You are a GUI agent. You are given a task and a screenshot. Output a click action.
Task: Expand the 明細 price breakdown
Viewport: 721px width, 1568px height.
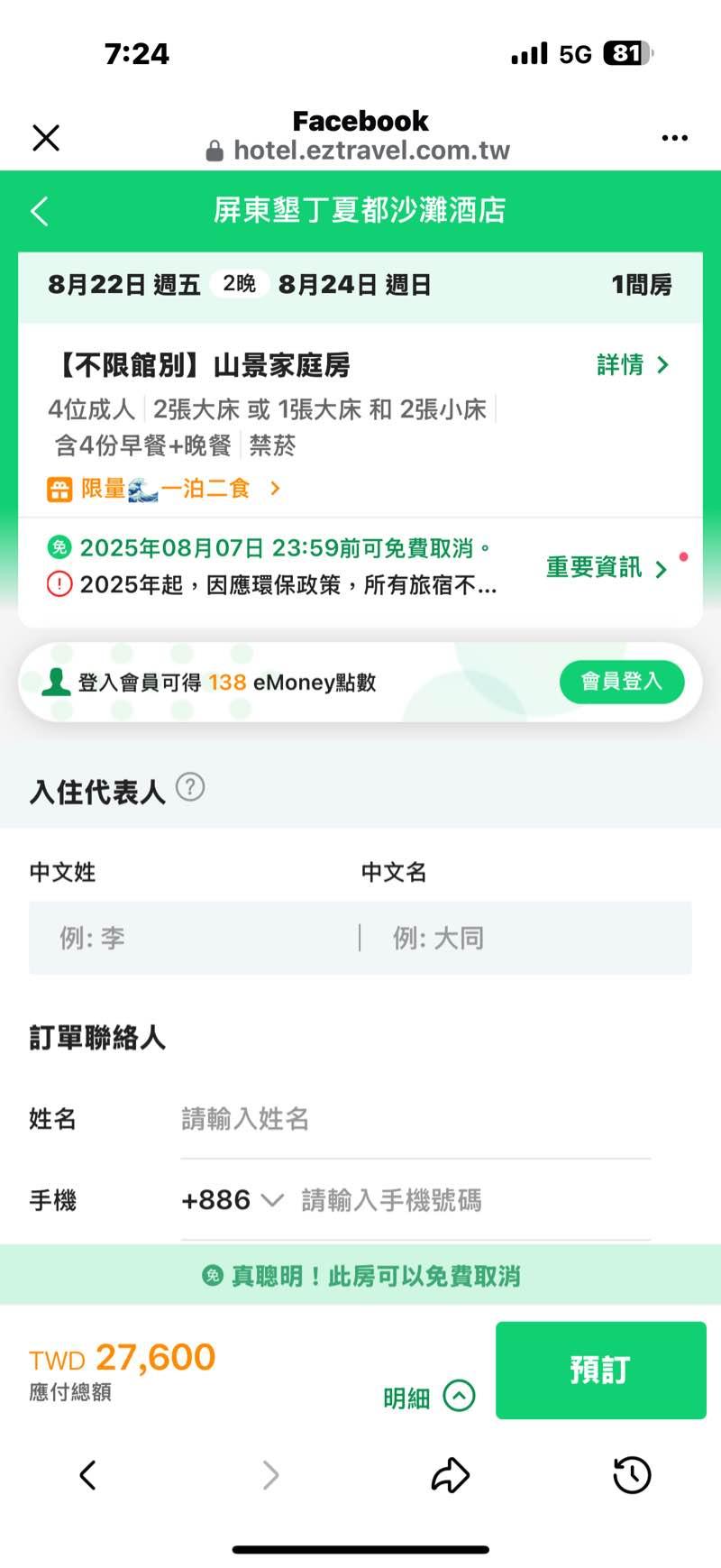click(x=429, y=1397)
